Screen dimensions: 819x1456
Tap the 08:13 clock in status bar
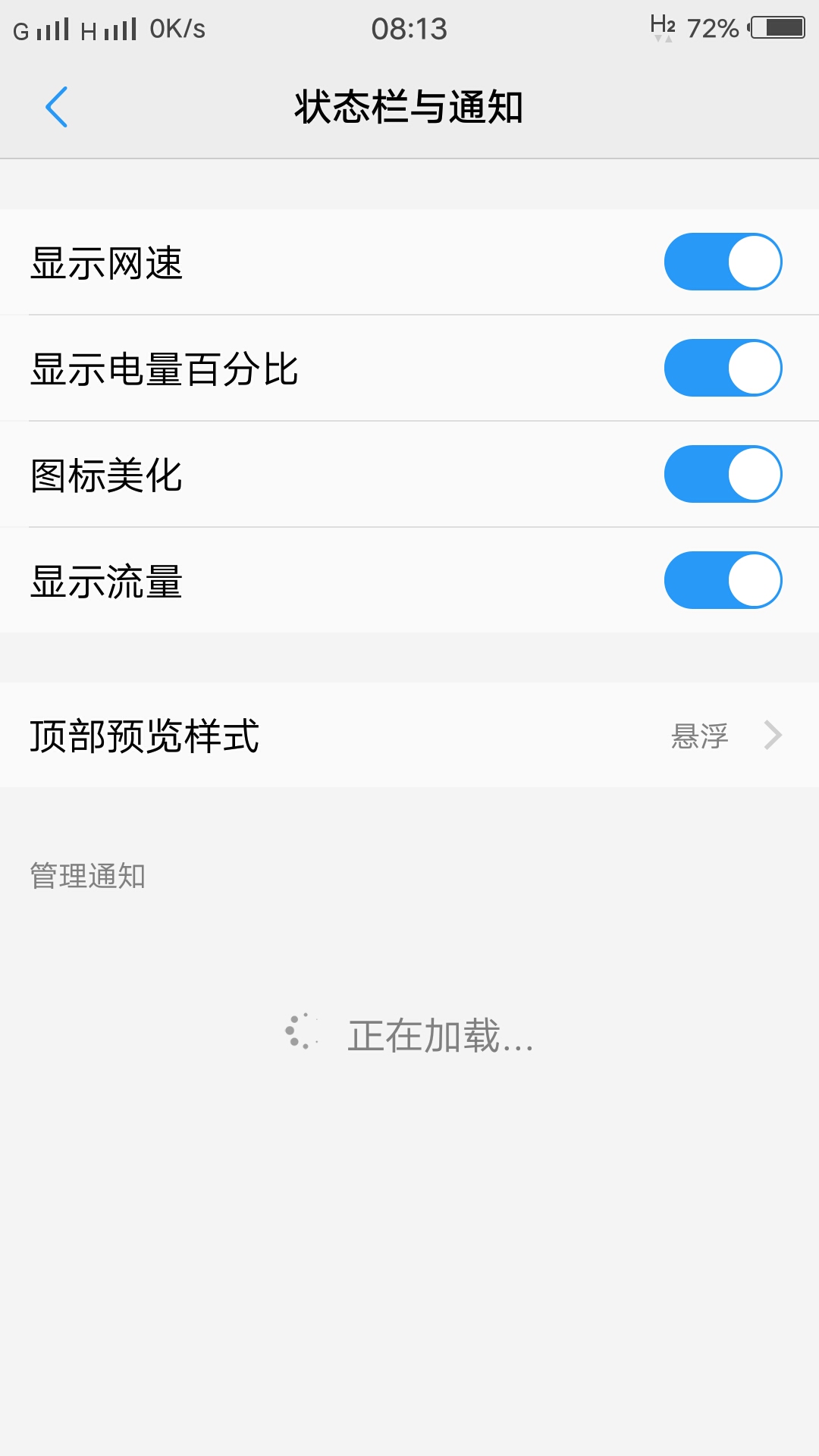tap(409, 29)
